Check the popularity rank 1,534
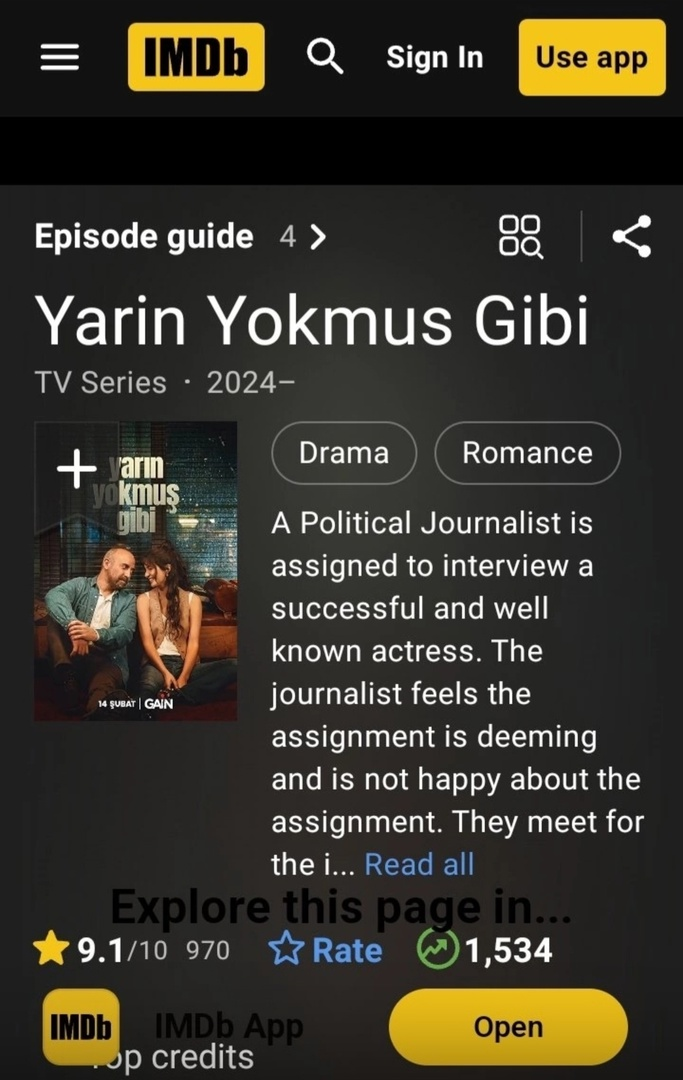The image size is (683, 1080). [486, 950]
